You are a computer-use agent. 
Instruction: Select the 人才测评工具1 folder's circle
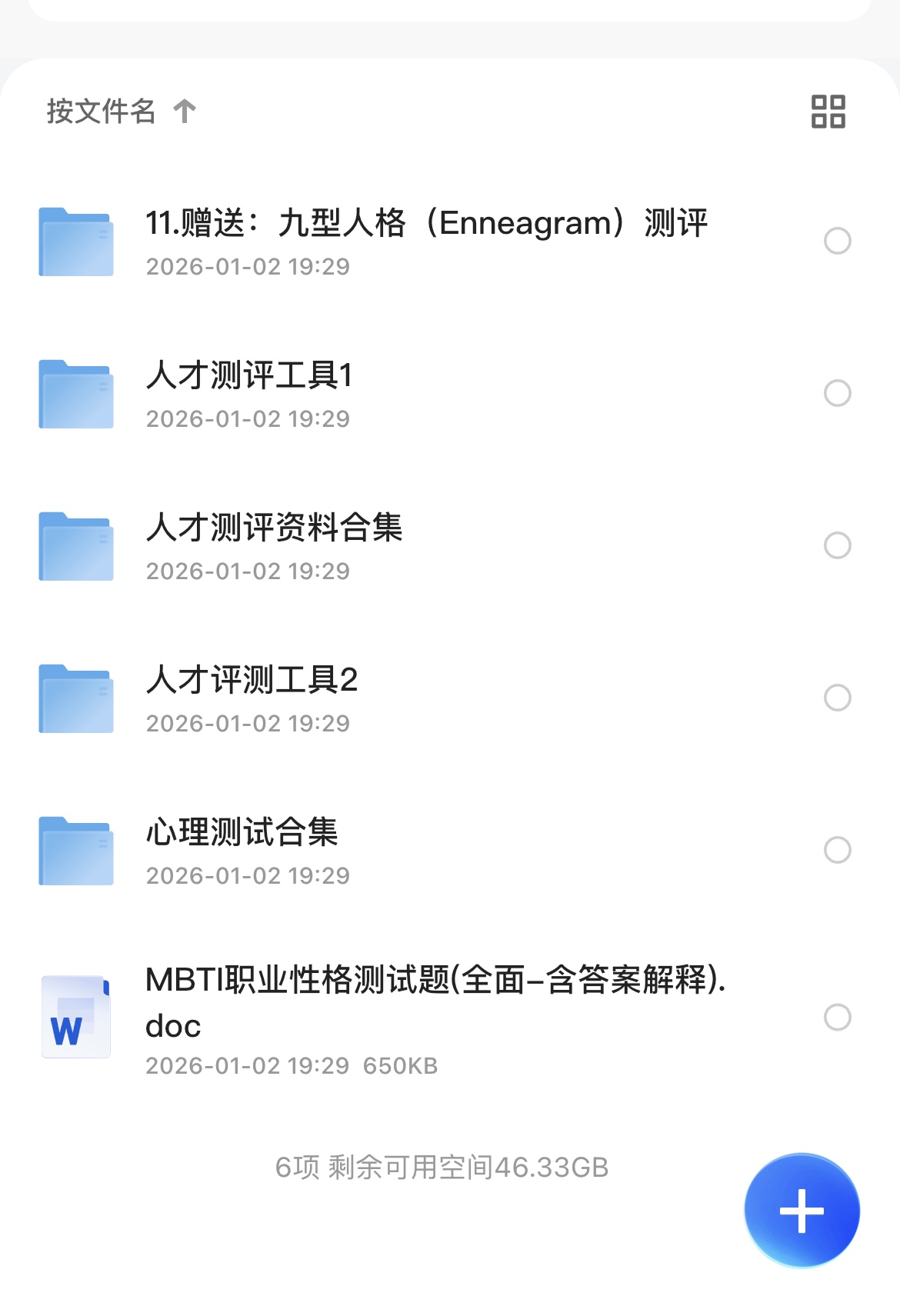(x=837, y=393)
